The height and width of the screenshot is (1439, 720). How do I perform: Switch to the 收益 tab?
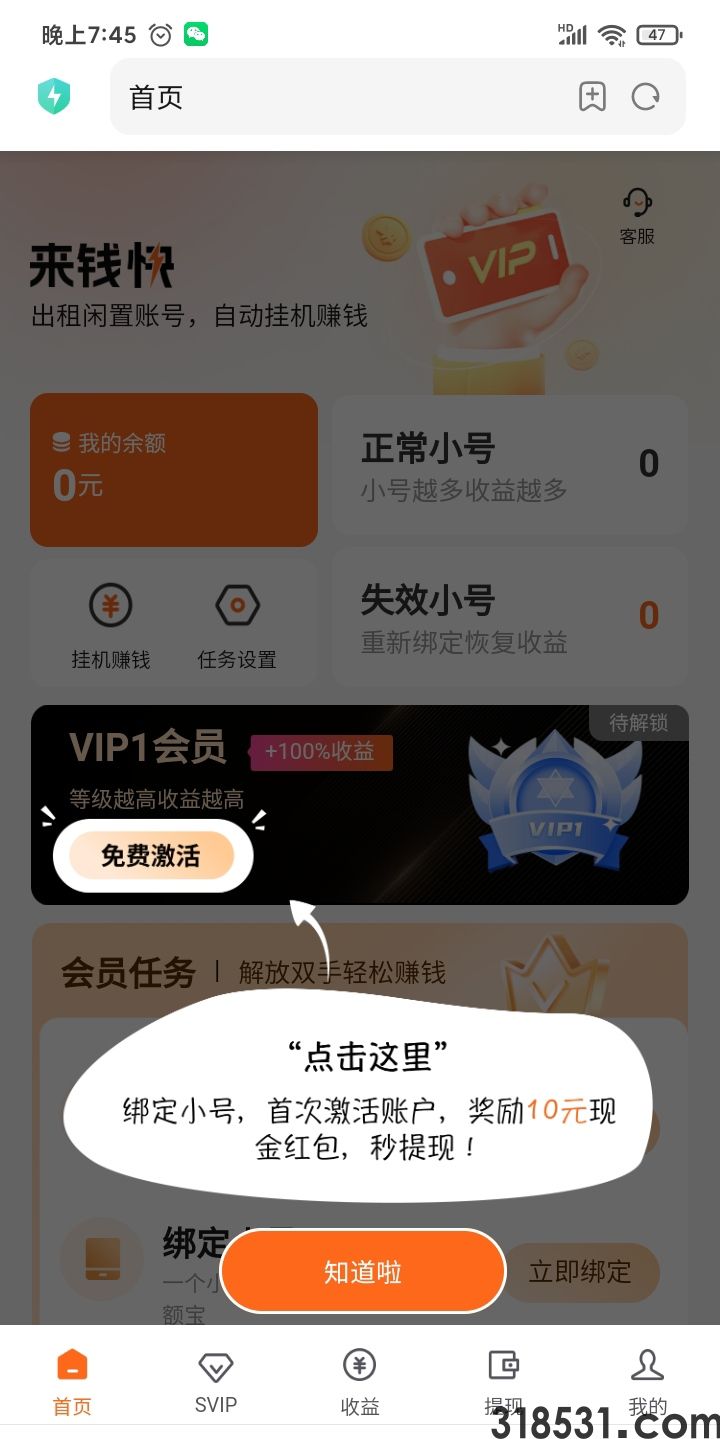[360, 1382]
